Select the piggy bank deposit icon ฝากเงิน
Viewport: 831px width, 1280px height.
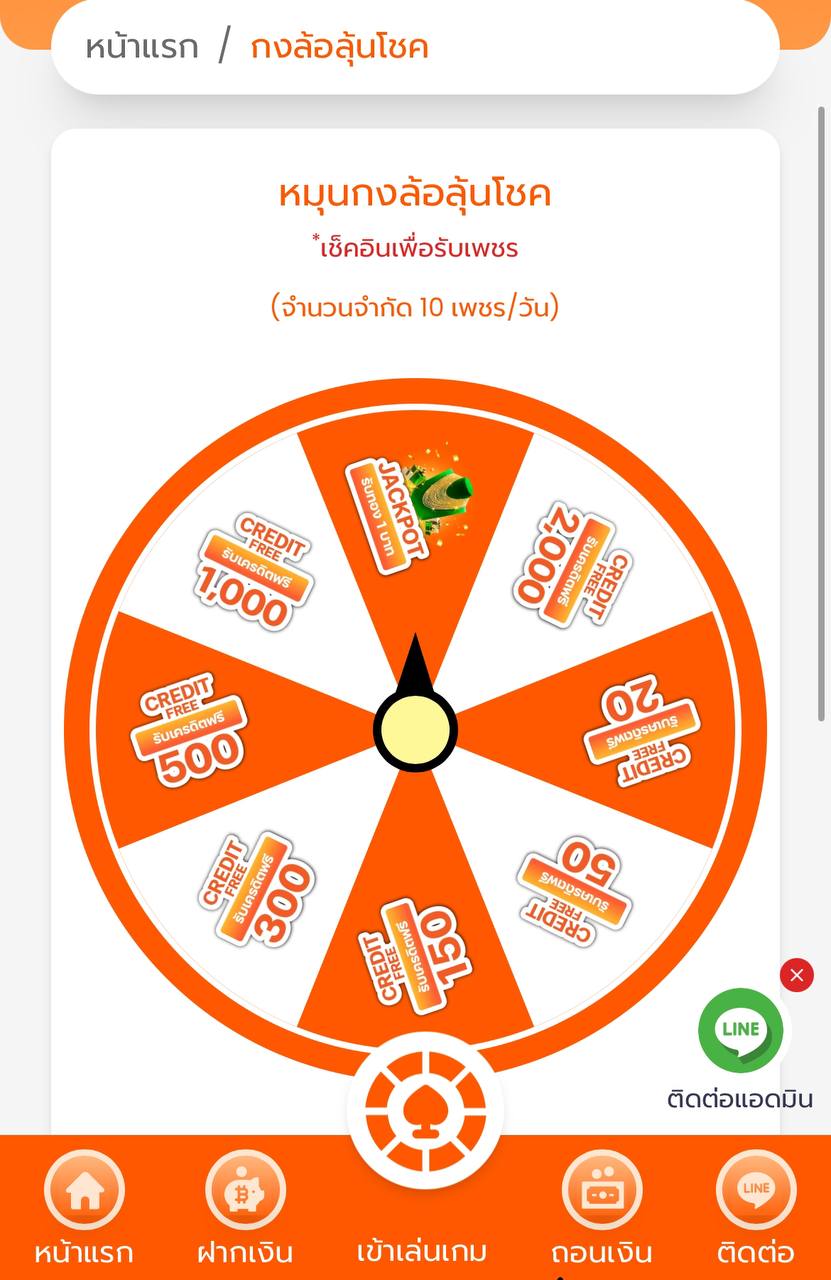coord(245,1192)
